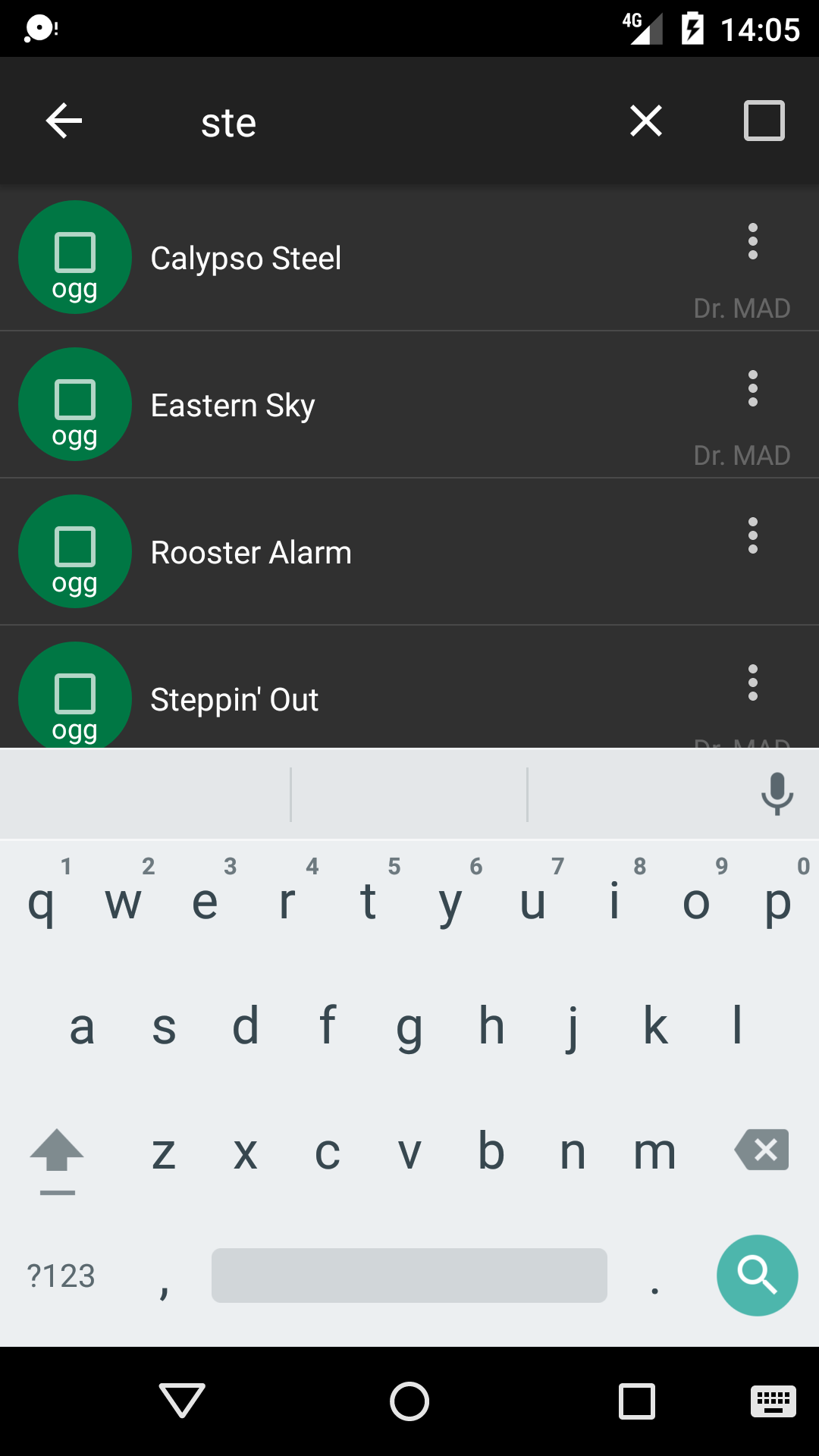The width and height of the screenshot is (819, 1456).
Task: Focus the search field containing 'ste'
Action: 379,123
